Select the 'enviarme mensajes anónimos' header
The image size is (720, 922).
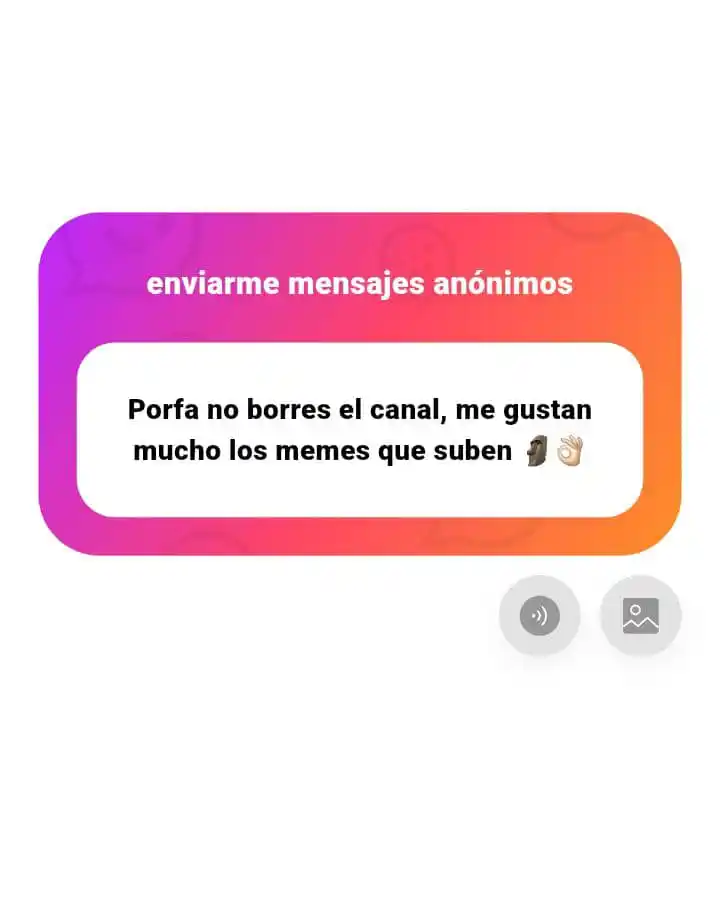point(360,283)
